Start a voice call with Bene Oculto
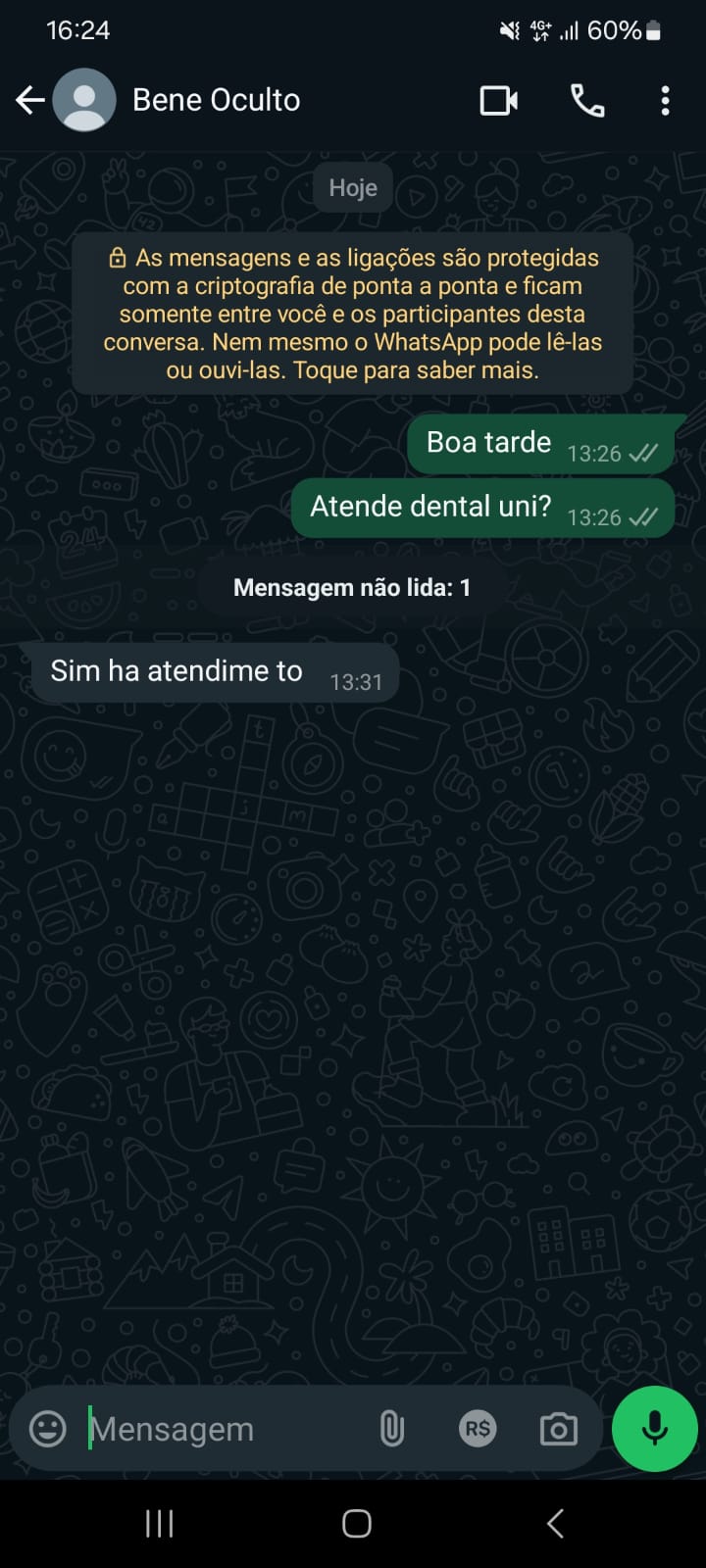 (587, 100)
